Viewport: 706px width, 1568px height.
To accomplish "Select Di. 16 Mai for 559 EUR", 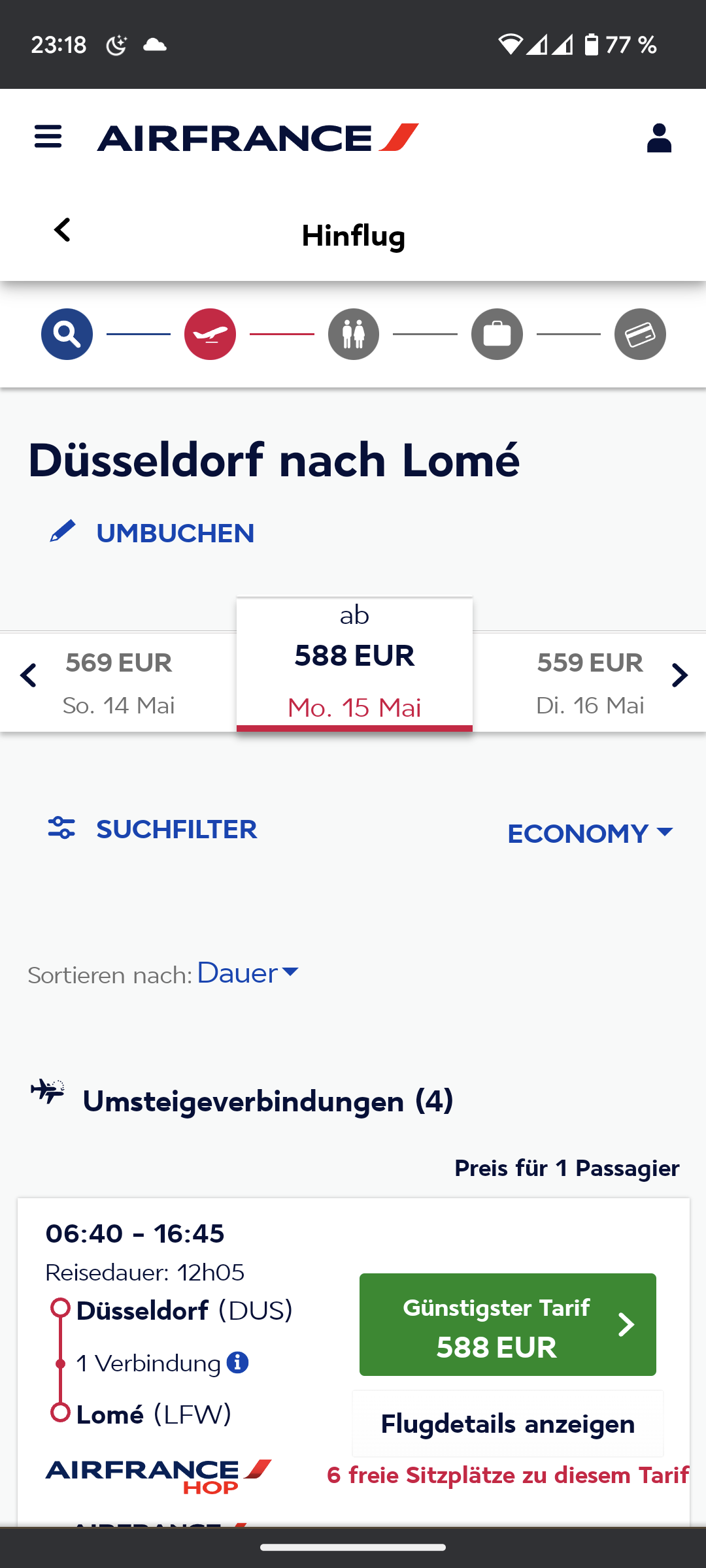I will click(590, 682).
